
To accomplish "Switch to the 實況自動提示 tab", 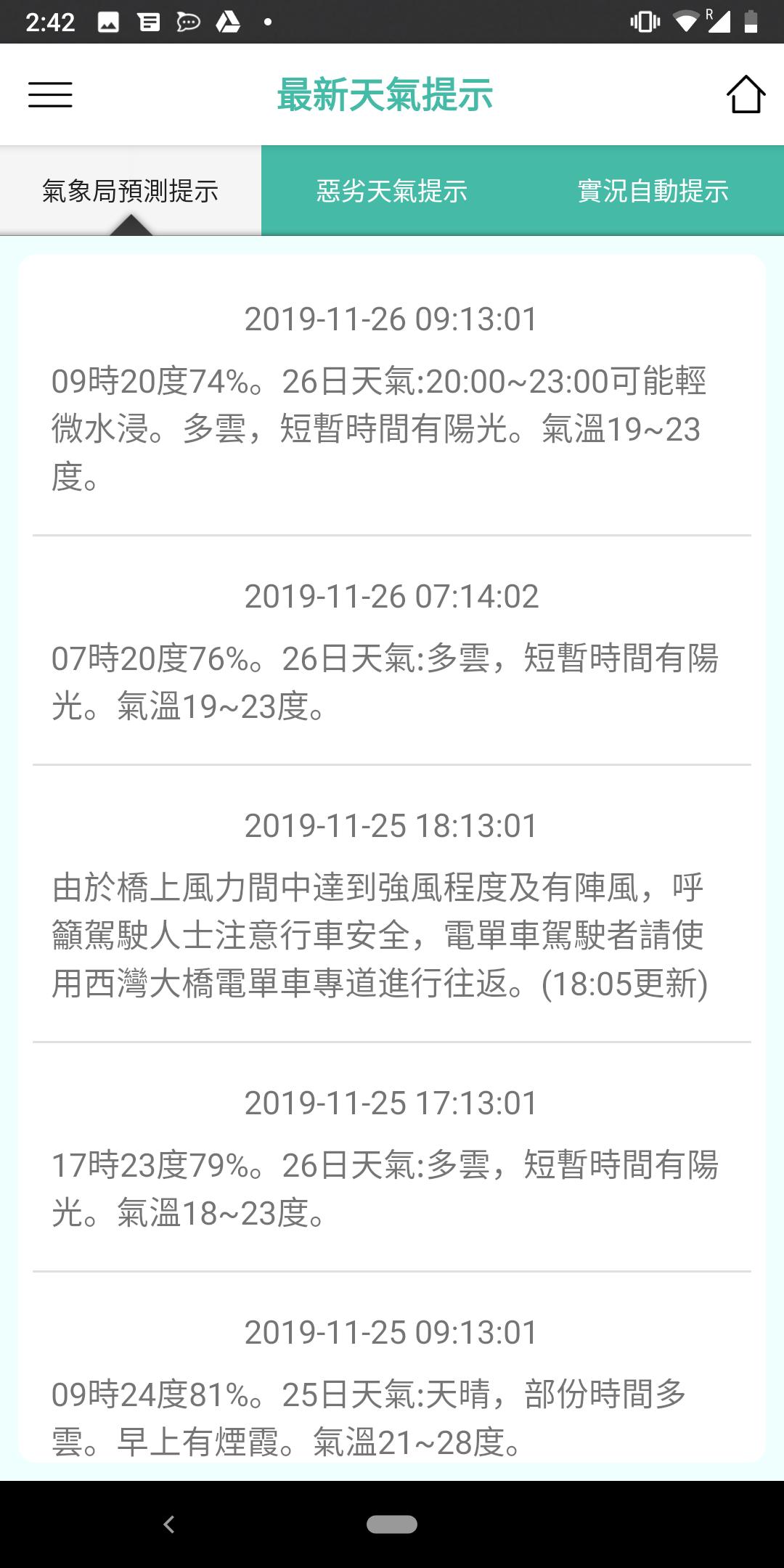I will 653,191.
